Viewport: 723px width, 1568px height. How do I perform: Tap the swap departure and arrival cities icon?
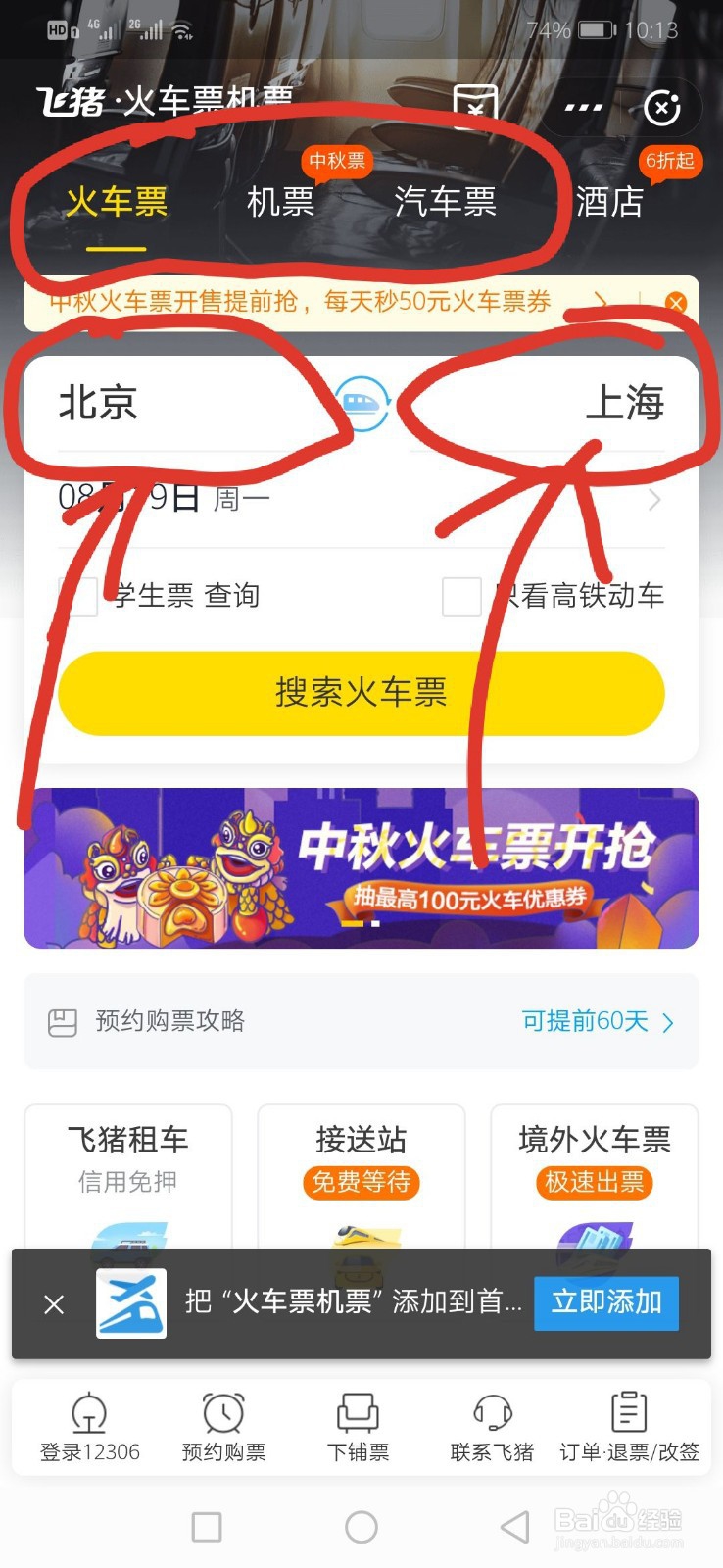[x=361, y=404]
